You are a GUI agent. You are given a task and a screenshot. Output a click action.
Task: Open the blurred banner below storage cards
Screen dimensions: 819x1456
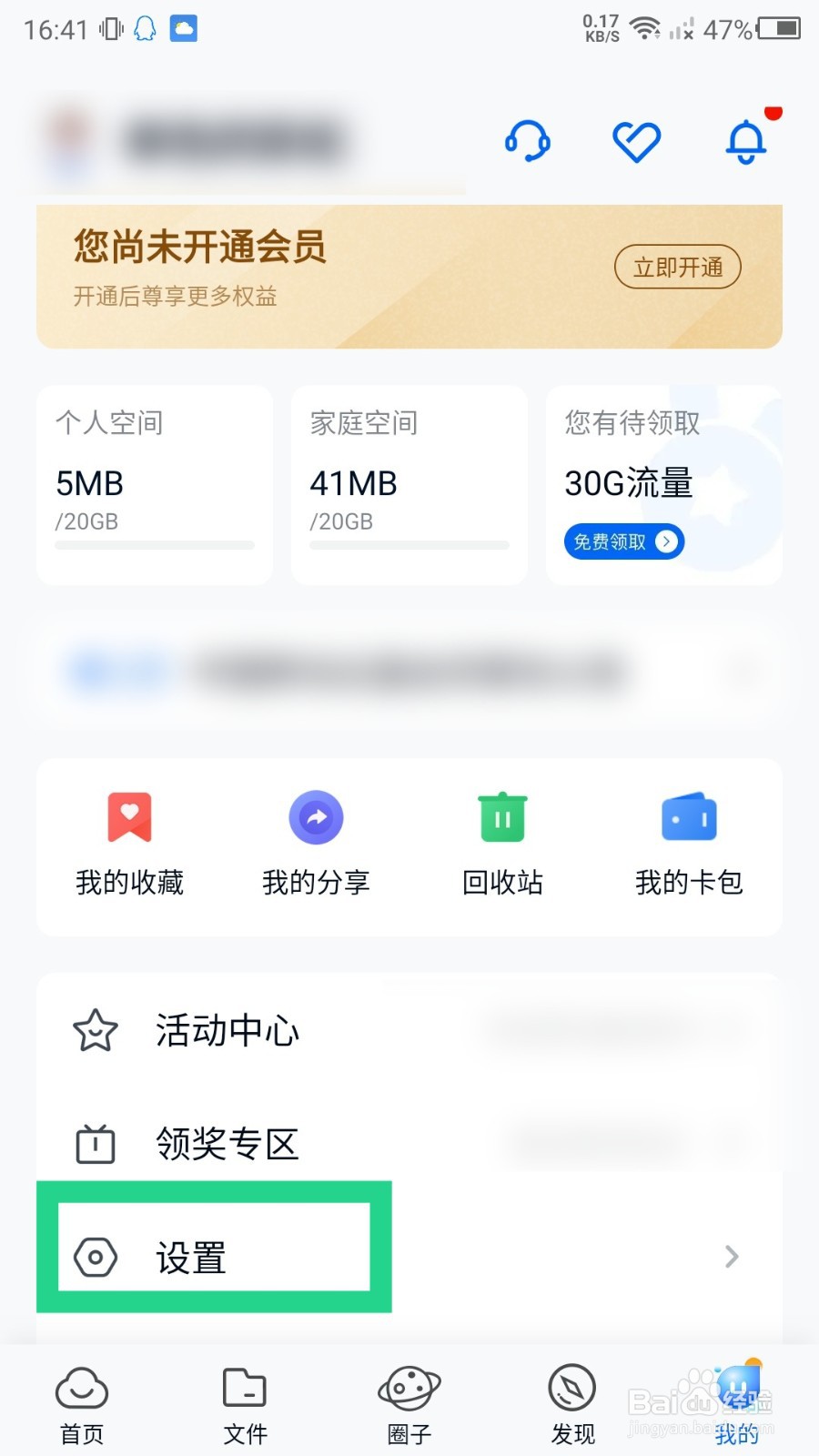coord(409,671)
